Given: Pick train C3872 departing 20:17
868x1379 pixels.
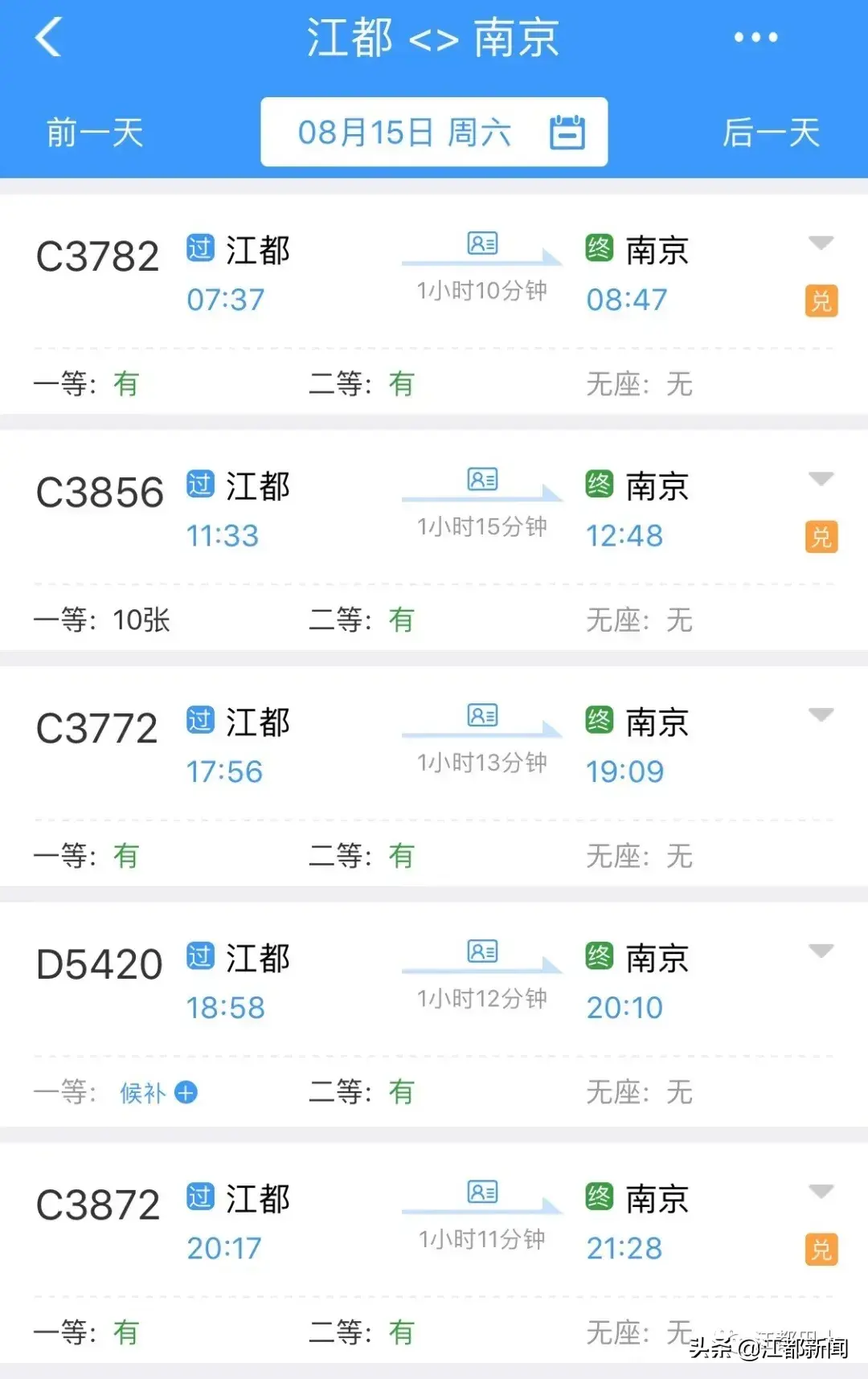Looking at the screenshot, I should pos(98,1205).
